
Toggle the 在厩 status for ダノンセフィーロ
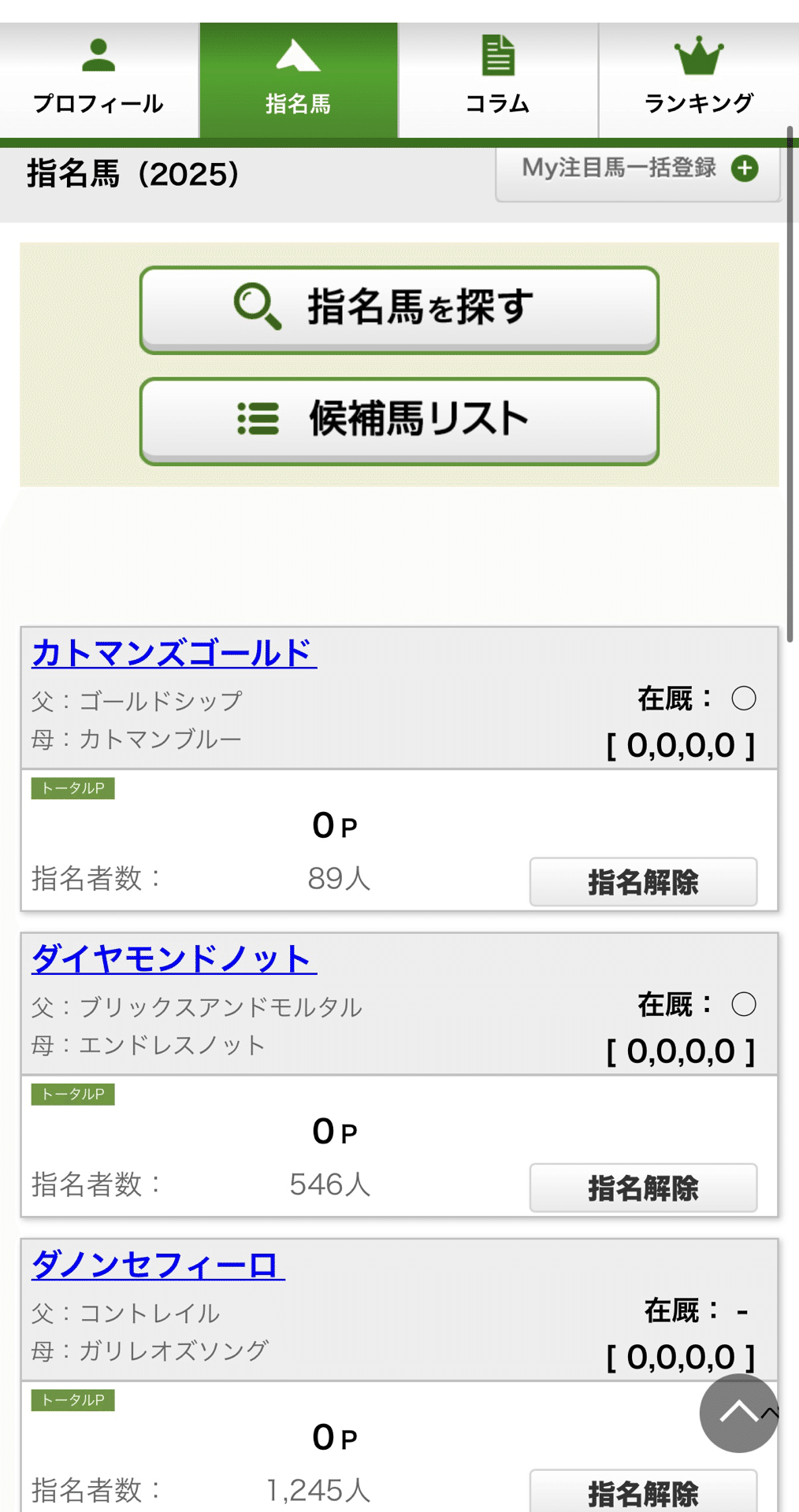click(744, 1311)
